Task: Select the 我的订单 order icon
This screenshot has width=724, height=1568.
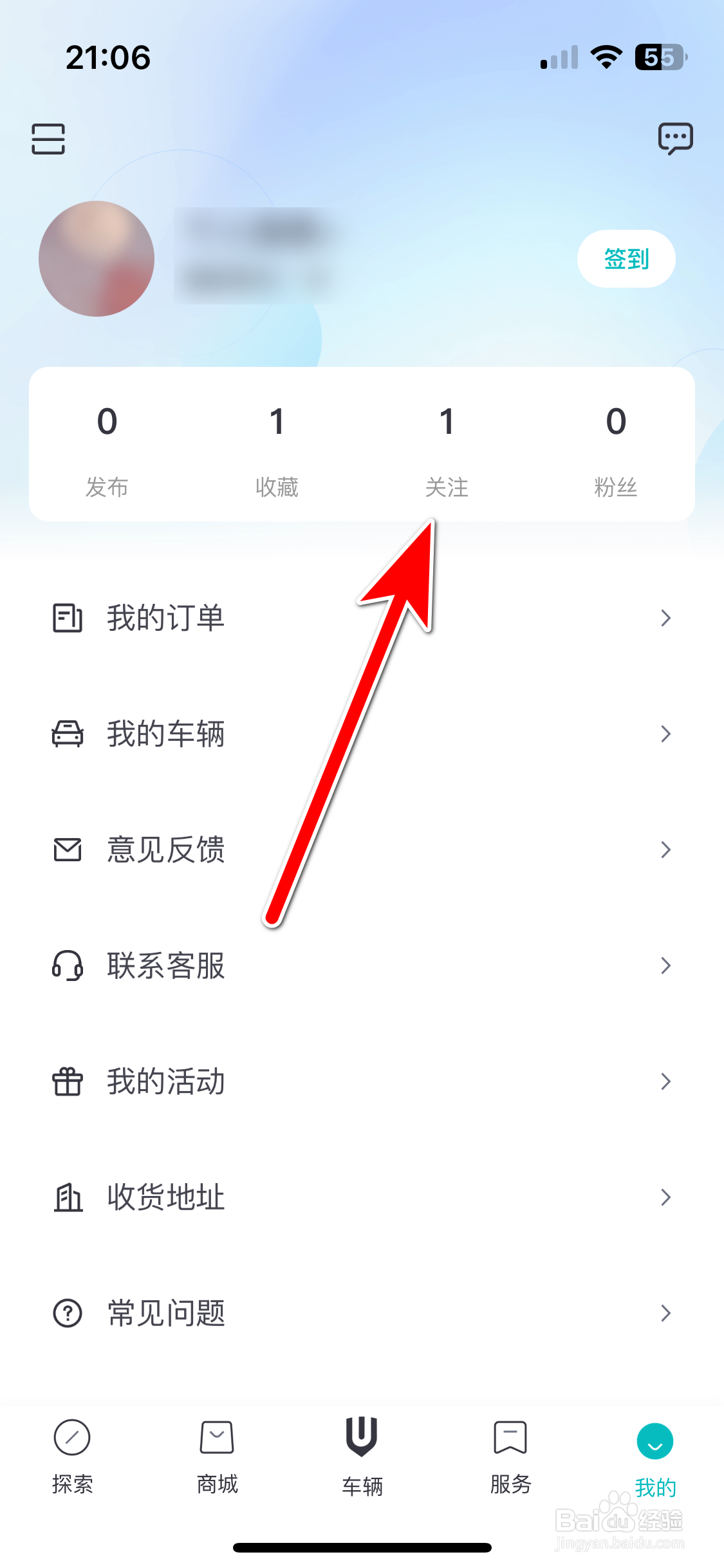Action: [x=67, y=618]
